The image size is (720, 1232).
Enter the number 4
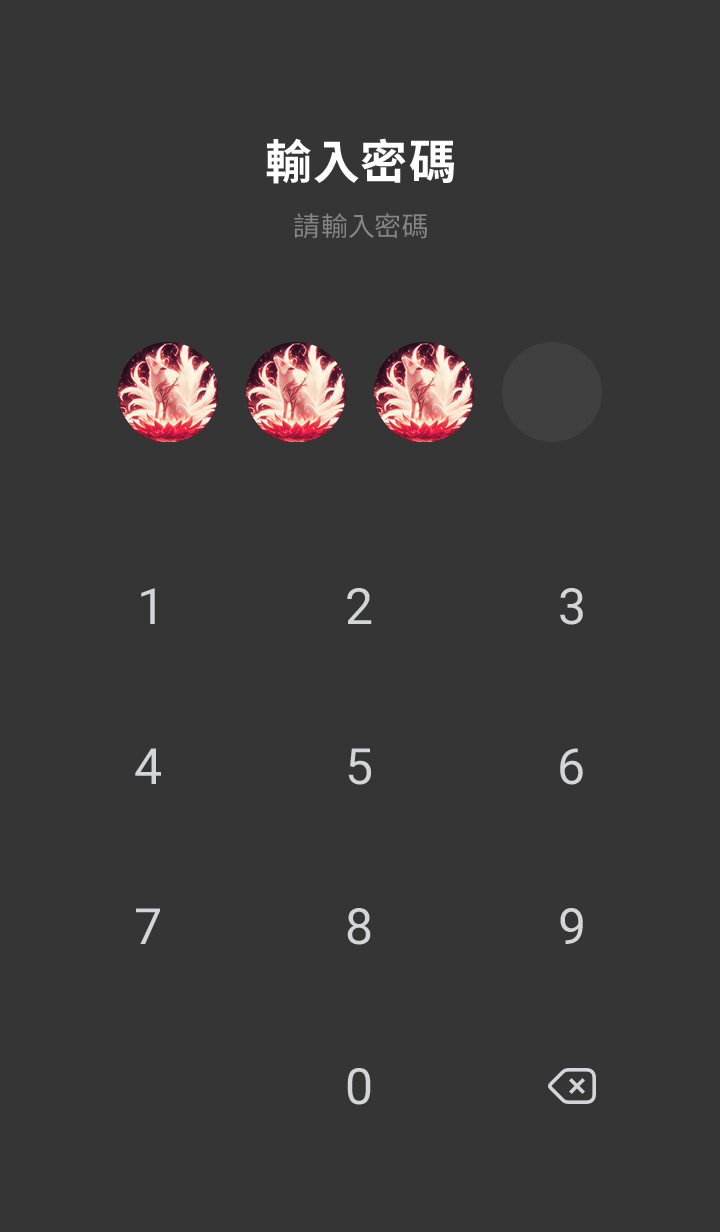point(148,767)
